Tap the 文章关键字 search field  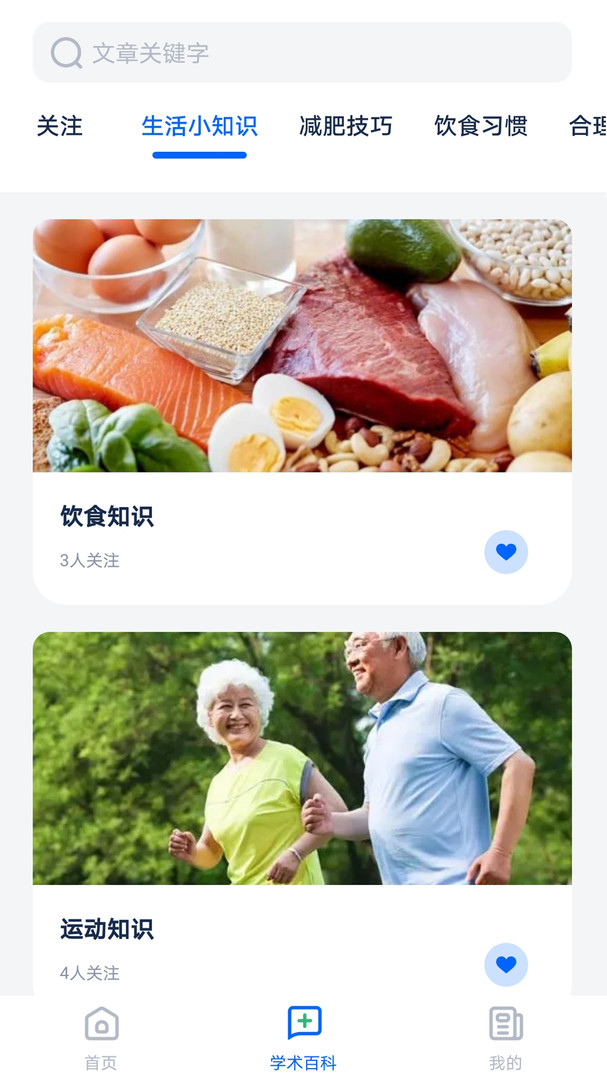(302, 53)
